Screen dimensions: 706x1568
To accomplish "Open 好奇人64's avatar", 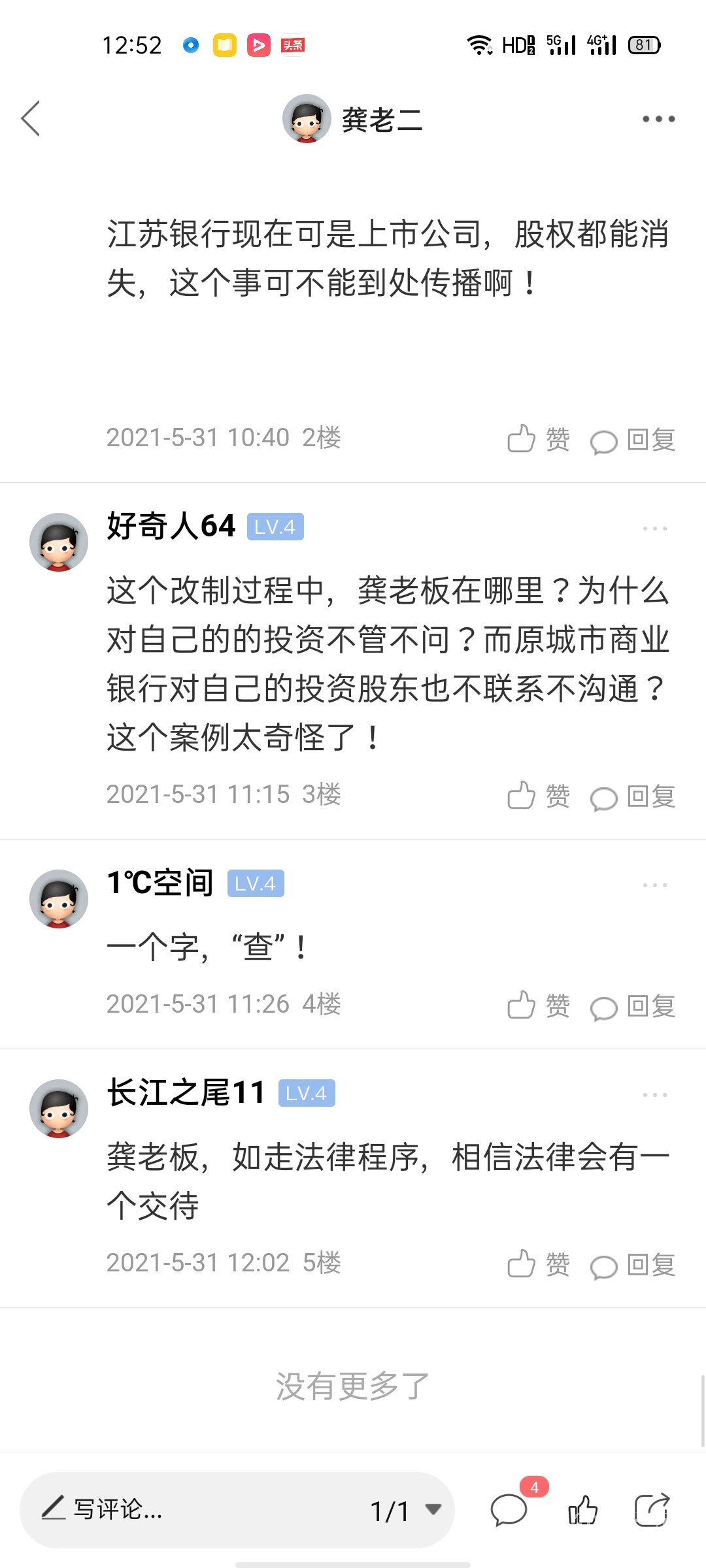I will pos(59,542).
